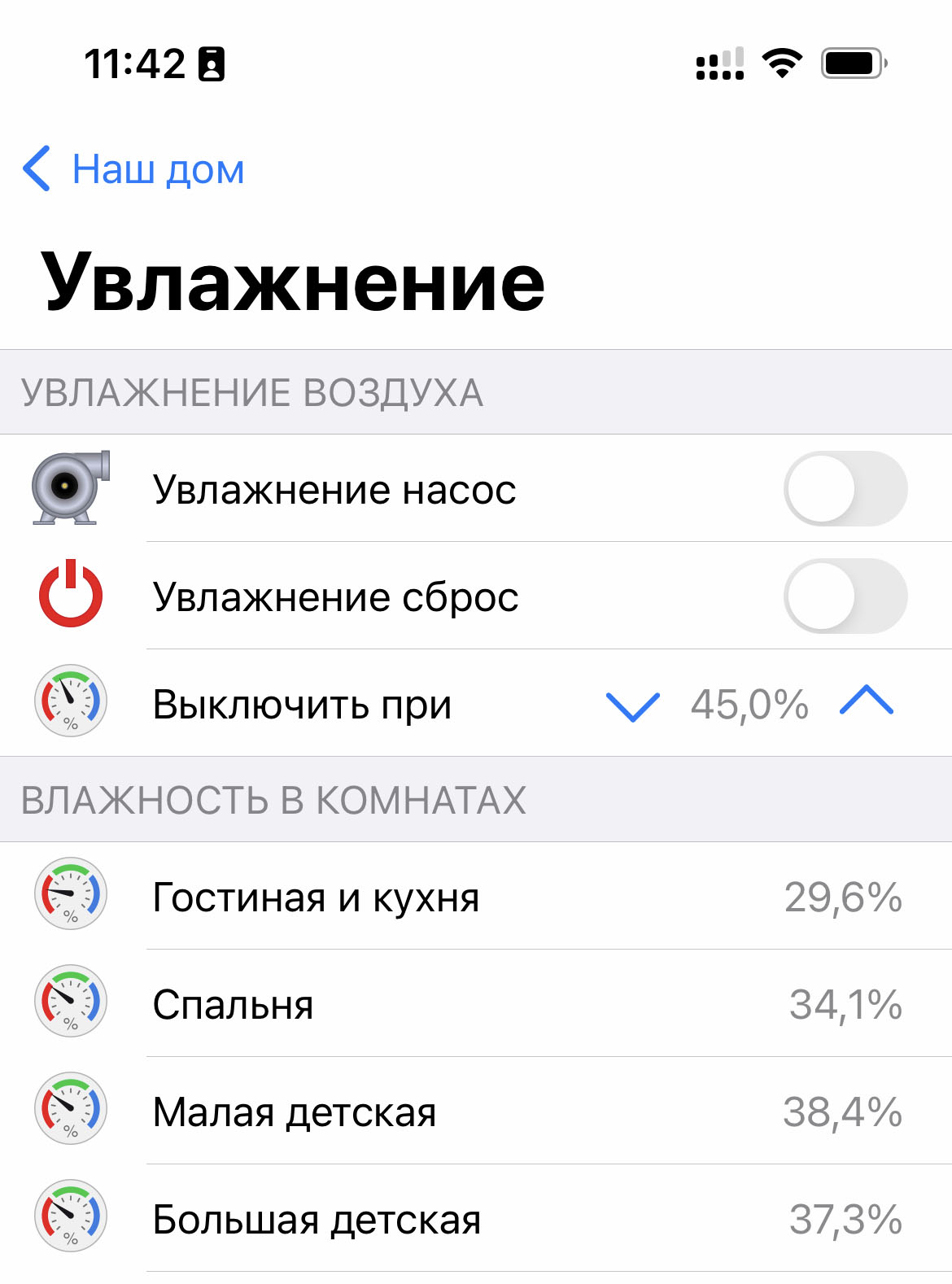Tap the Выключить при row label

pyautogui.click(x=303, y=705)
